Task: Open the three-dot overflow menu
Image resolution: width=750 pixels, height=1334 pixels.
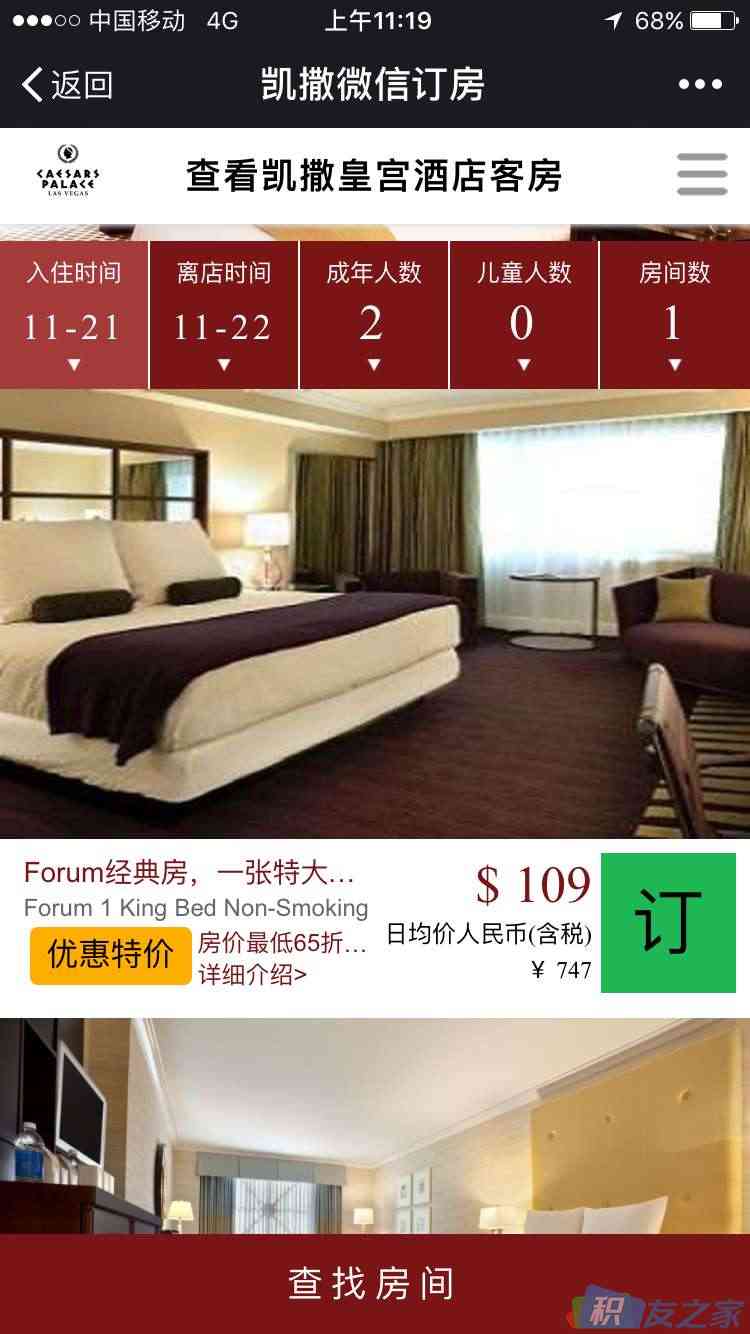Action: click(700, 85)
